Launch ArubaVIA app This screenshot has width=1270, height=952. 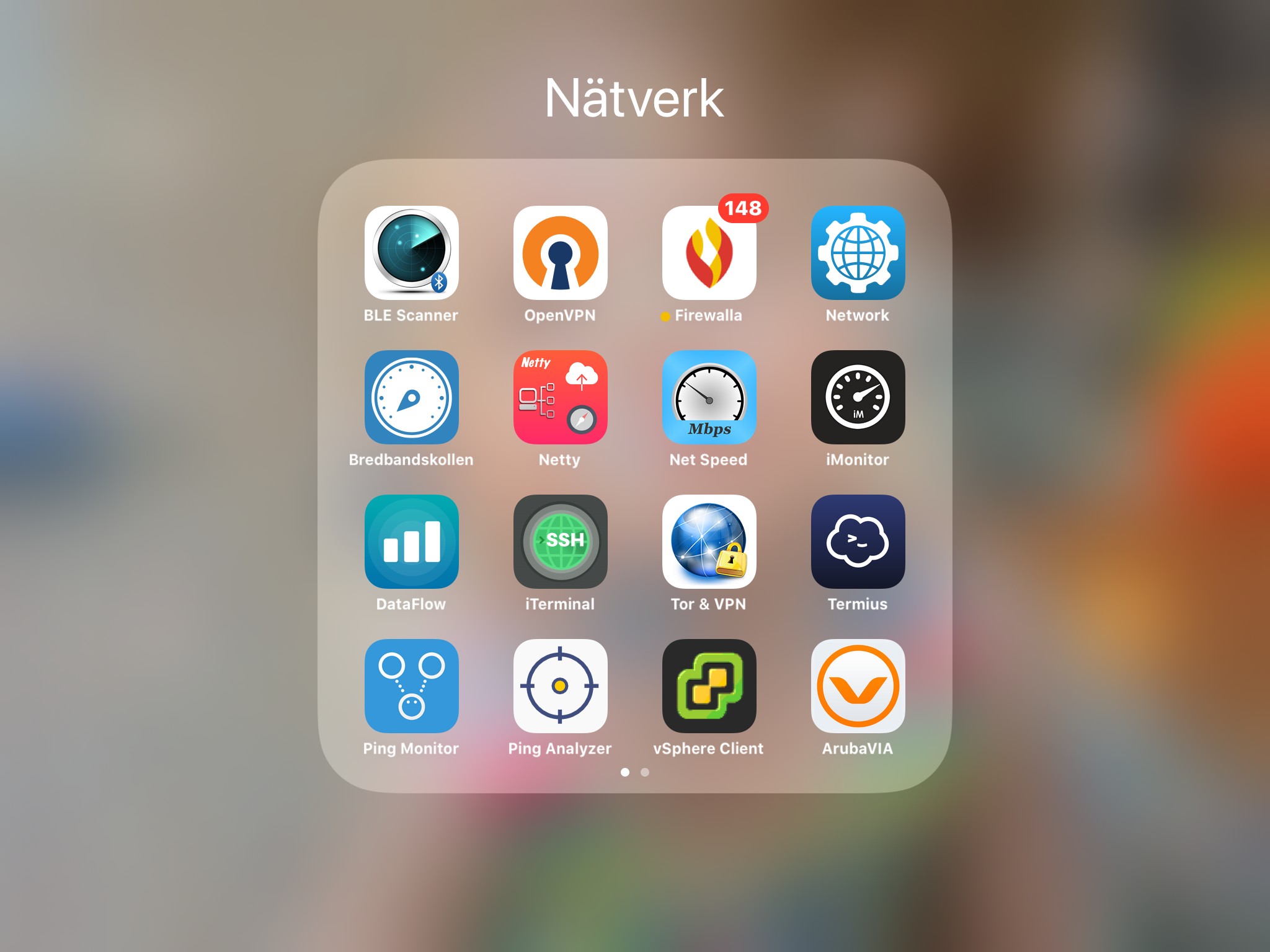click(858, 686)
